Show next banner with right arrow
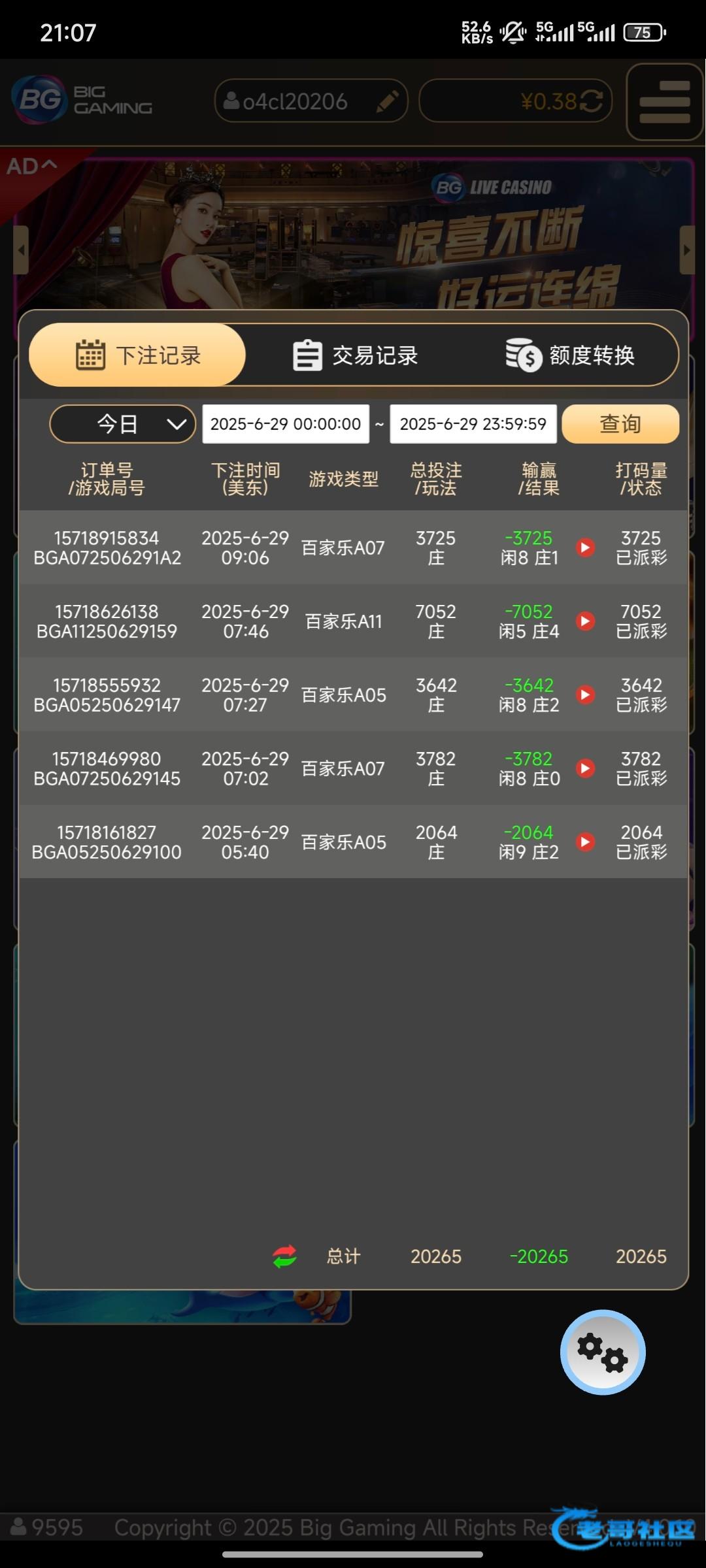The height and width of the screenshot is (1568, 706). coord(686,250)
